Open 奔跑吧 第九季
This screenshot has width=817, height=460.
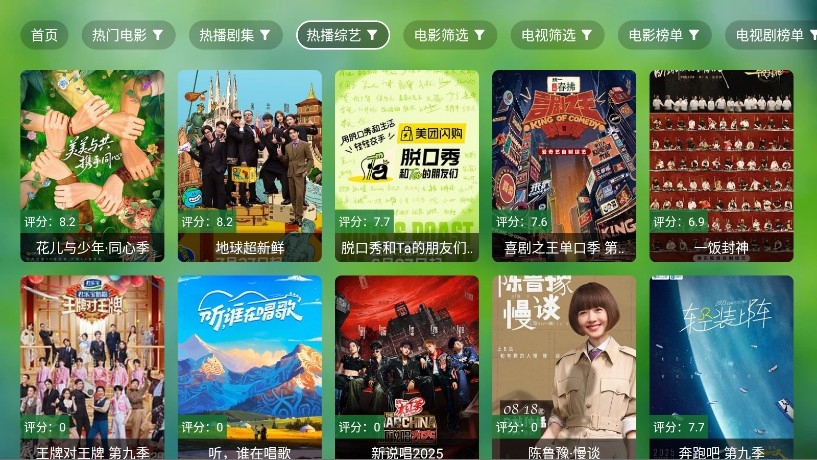pyautogui.click(x=721, y=368)
